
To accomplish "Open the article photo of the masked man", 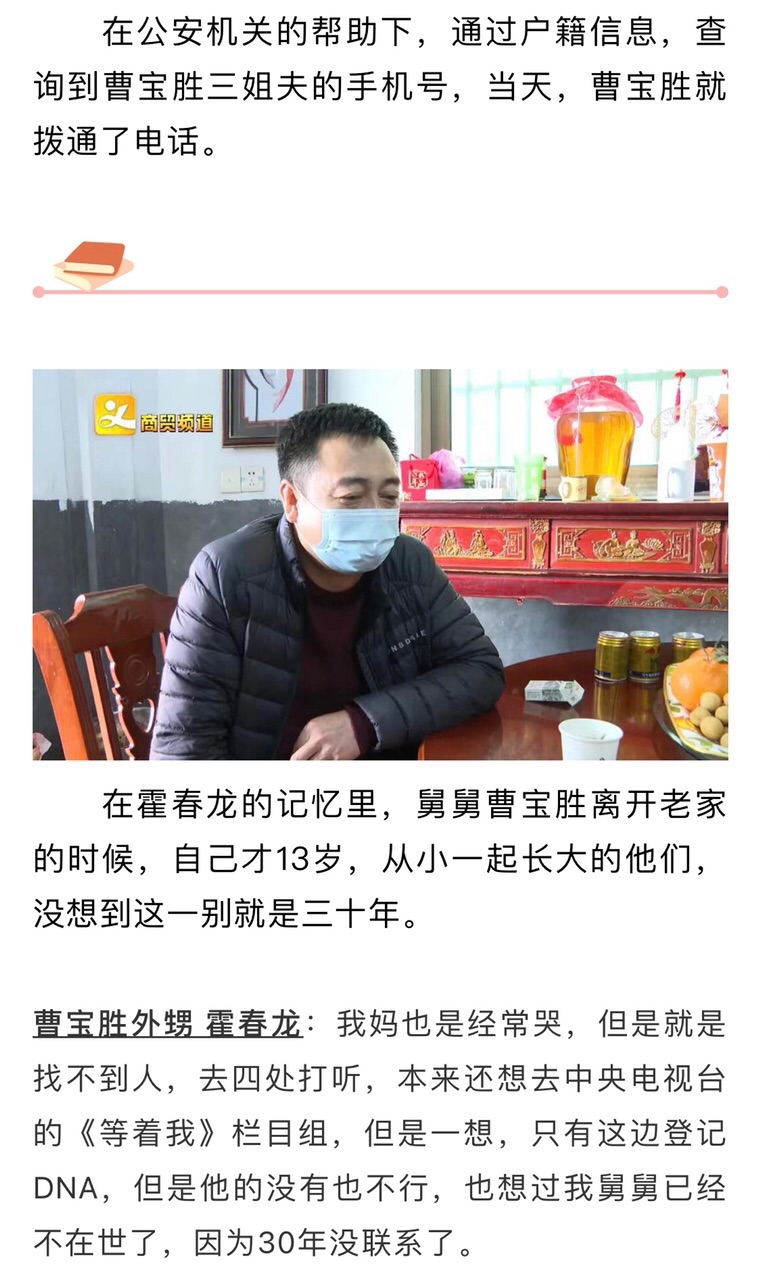I will 380,564.
